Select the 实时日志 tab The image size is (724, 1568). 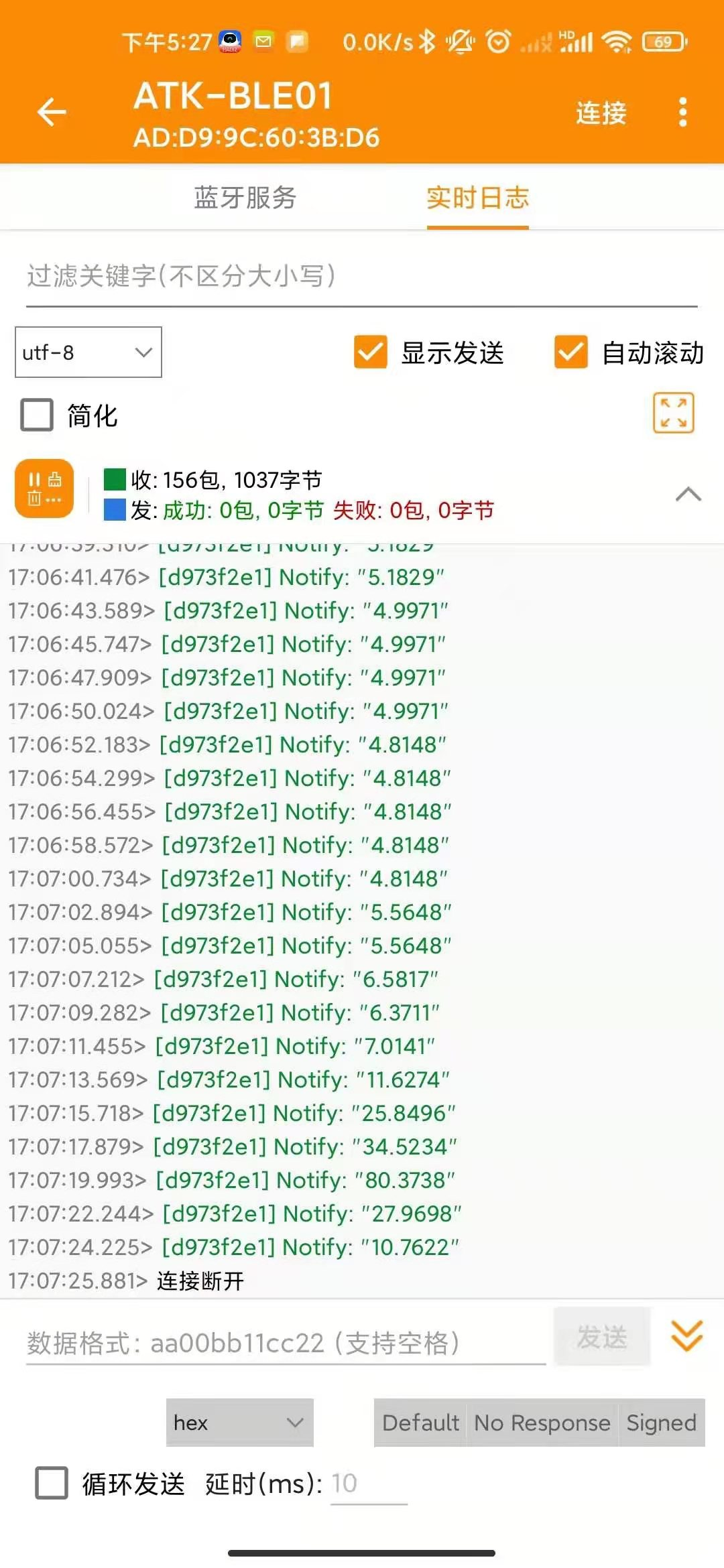click(x=478, y=198)
